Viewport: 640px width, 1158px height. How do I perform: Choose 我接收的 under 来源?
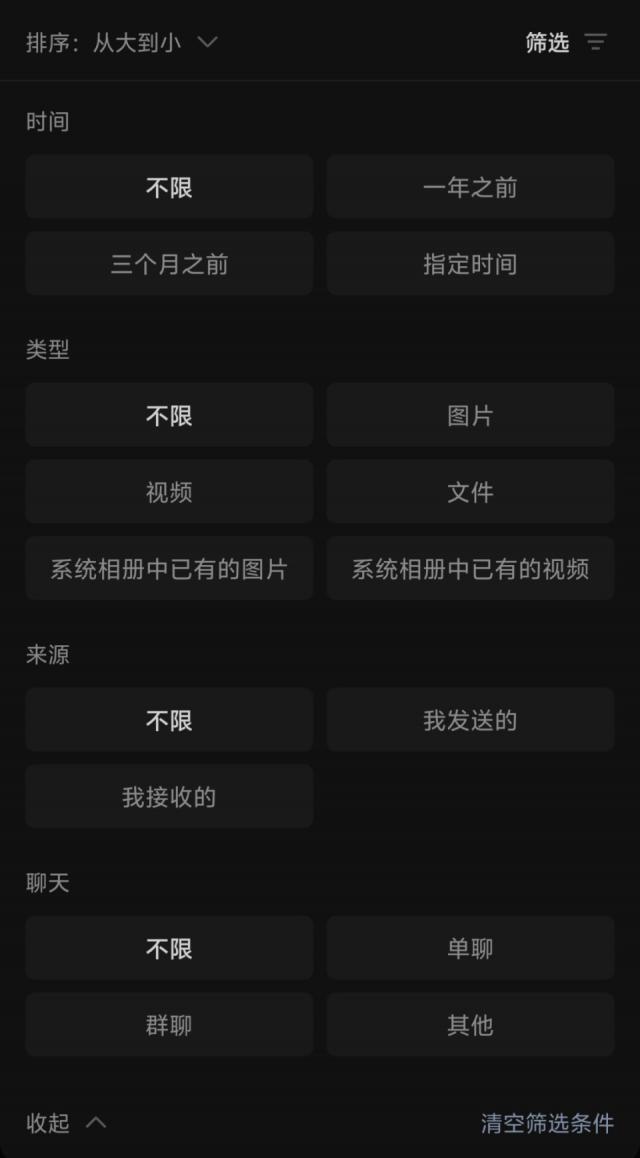click(x=169, y=797)
